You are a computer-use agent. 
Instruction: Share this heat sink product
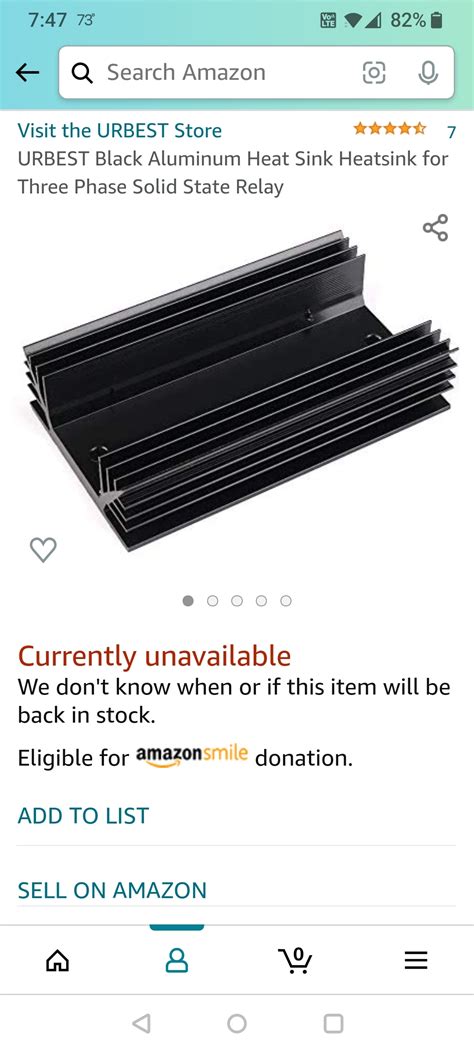435,228
